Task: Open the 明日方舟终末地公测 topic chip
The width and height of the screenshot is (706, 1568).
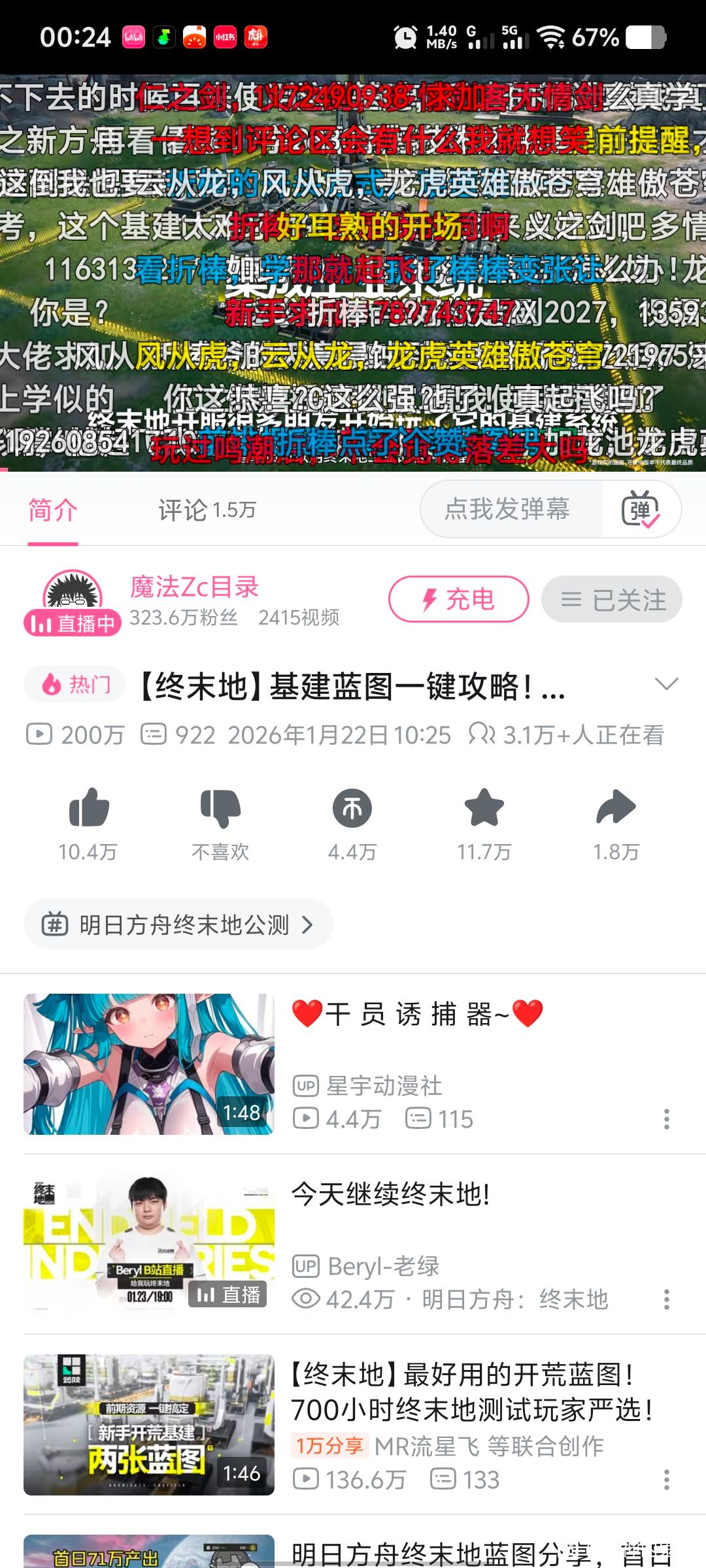Action: point(178,924)
